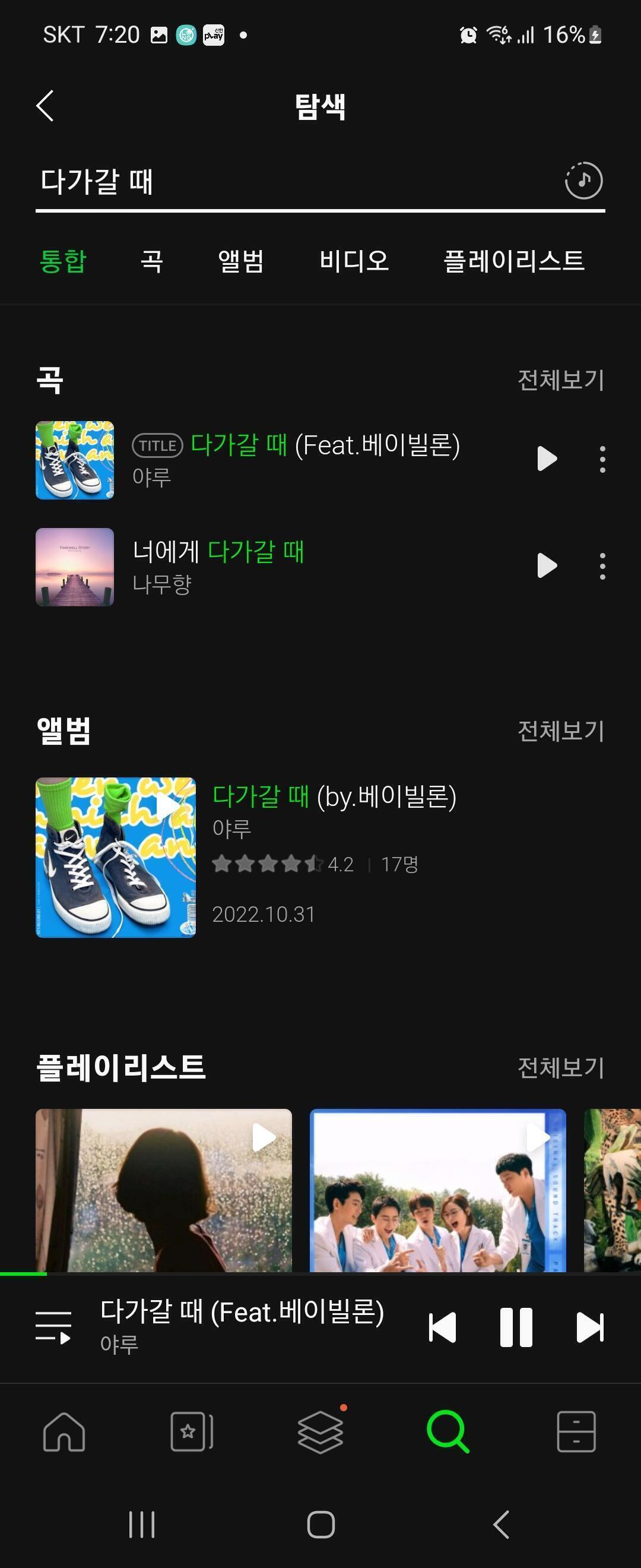Switch to the 비디오 tab
Image resolution: width=641 pixels, height=1568 pixels.
point(354,262)
